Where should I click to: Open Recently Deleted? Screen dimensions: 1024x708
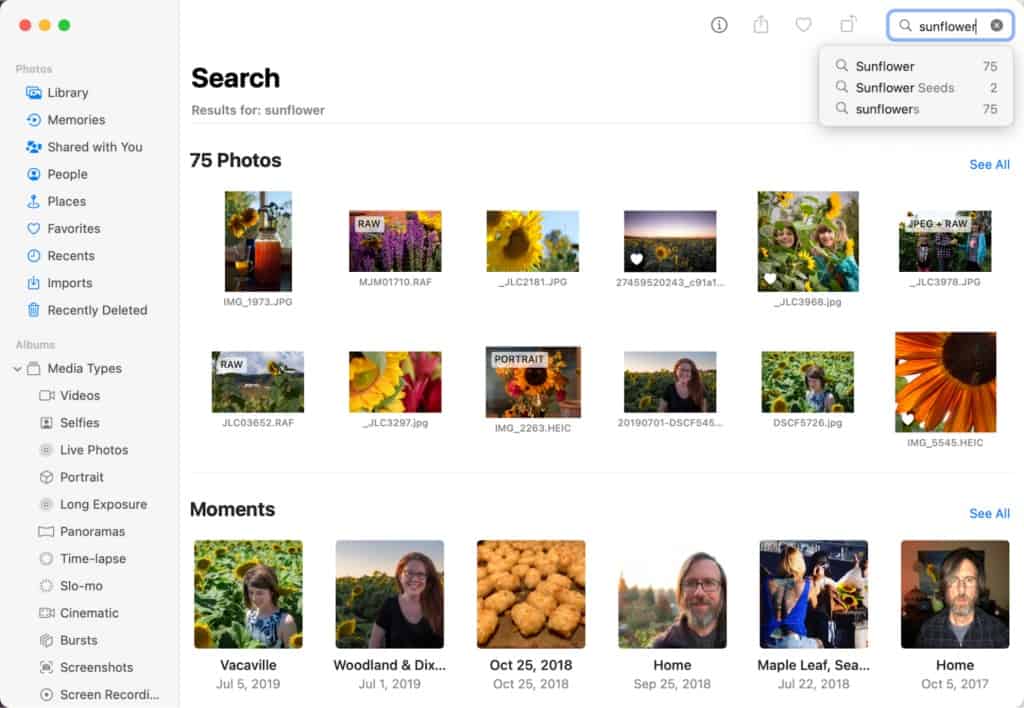click(x=96, y=310)
